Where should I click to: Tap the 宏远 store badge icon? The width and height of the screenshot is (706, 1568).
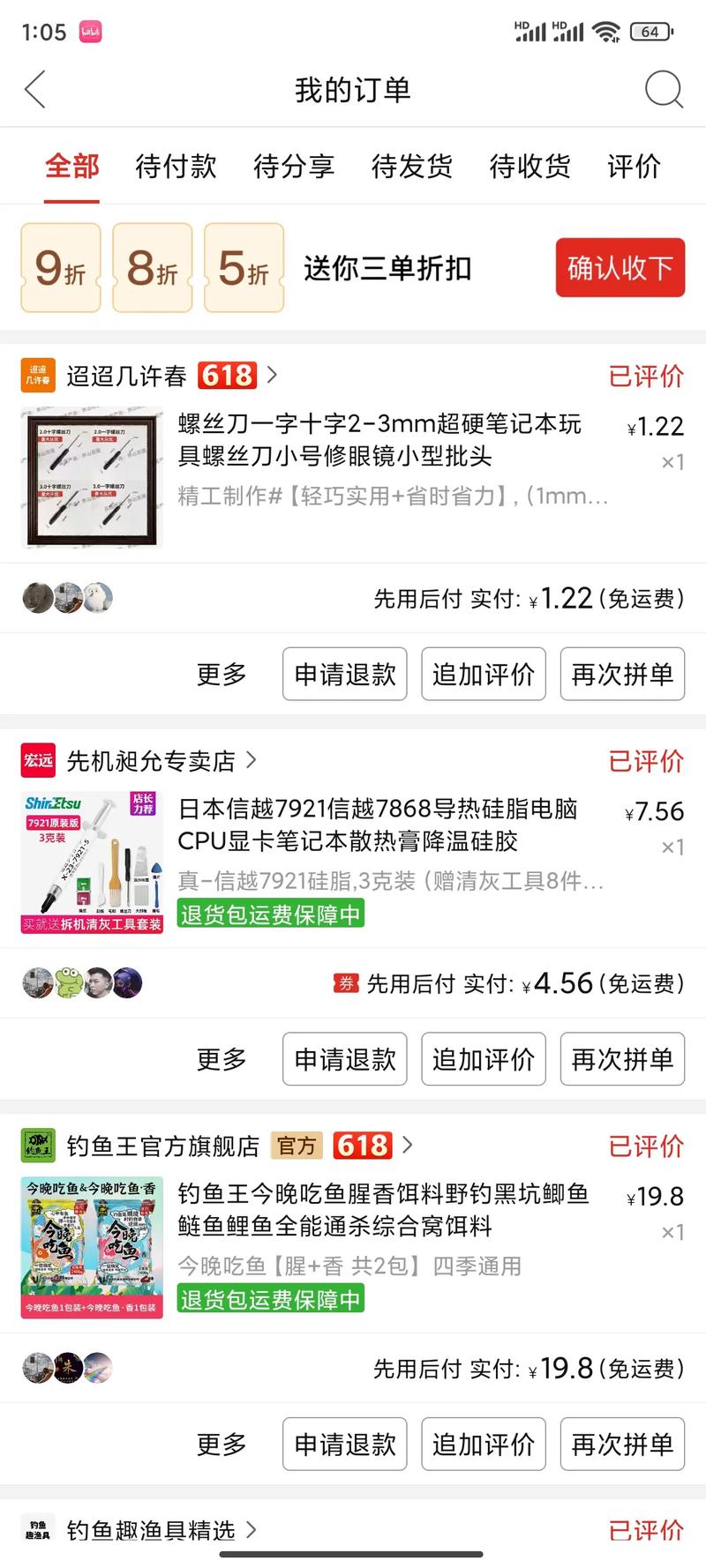[x=39, y=760]
